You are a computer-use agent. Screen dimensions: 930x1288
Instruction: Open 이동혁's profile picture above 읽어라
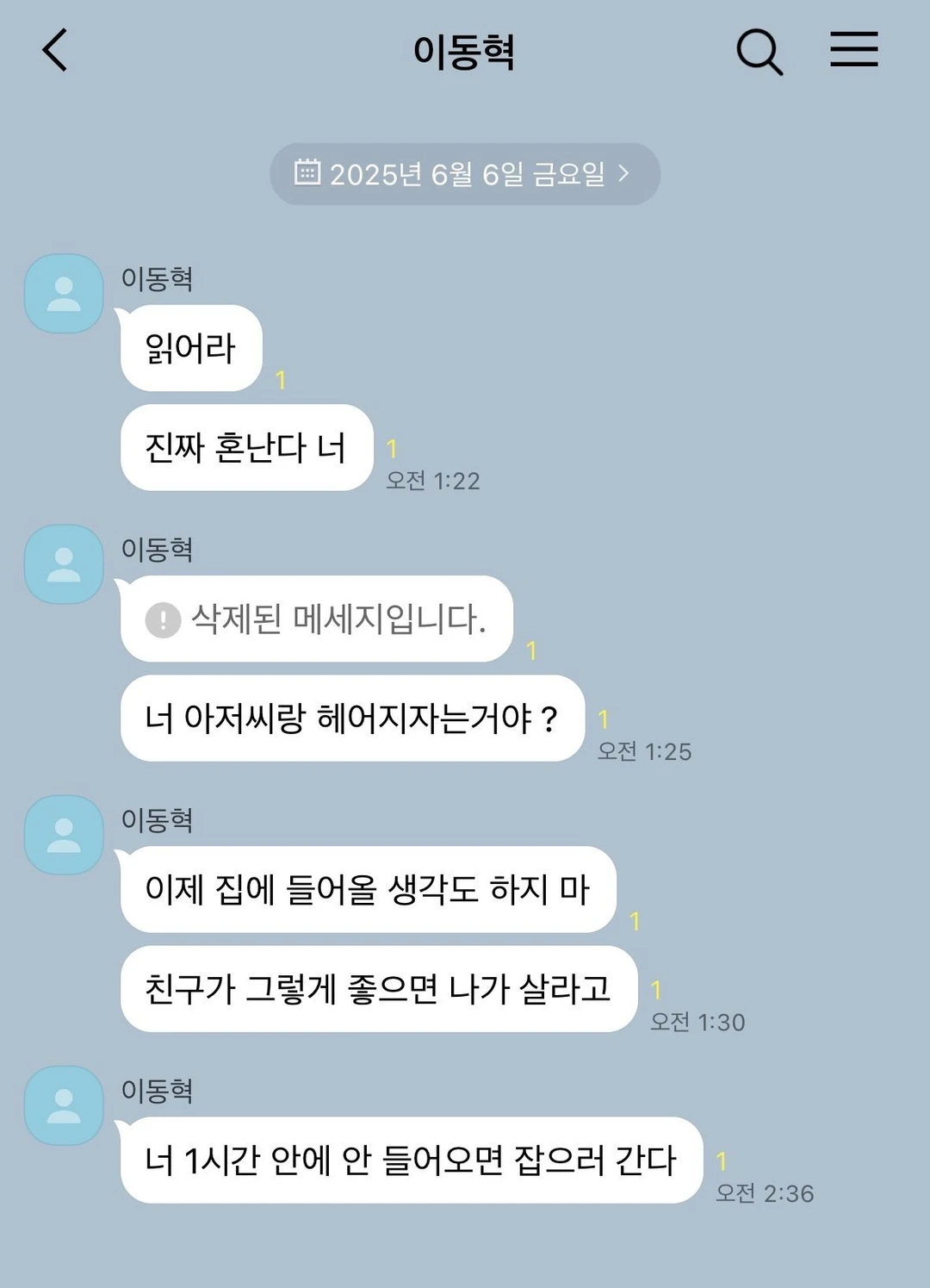[64, 294]
